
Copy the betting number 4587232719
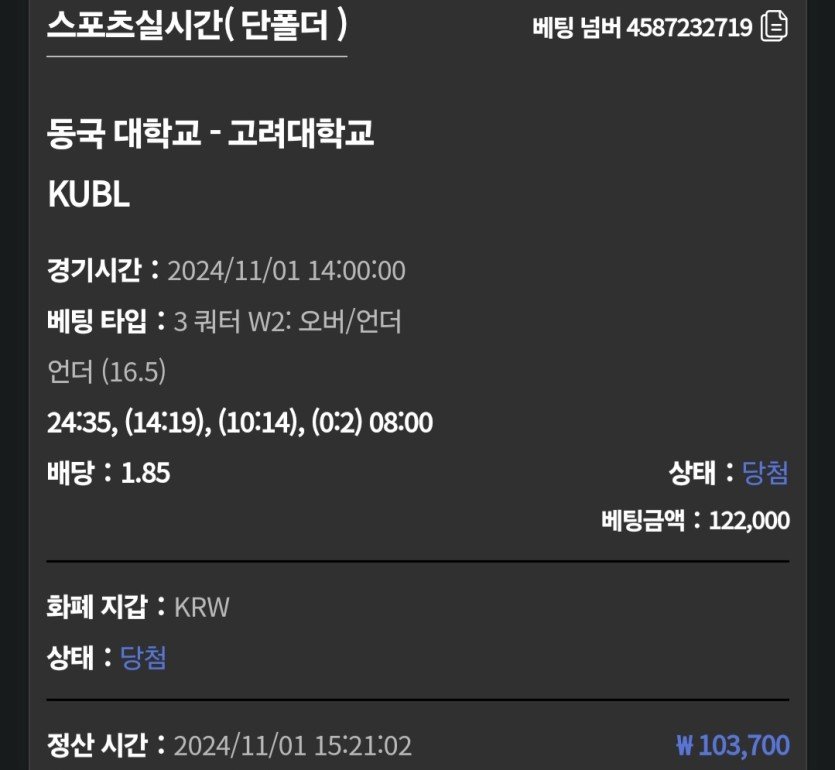tap(774, 26)
